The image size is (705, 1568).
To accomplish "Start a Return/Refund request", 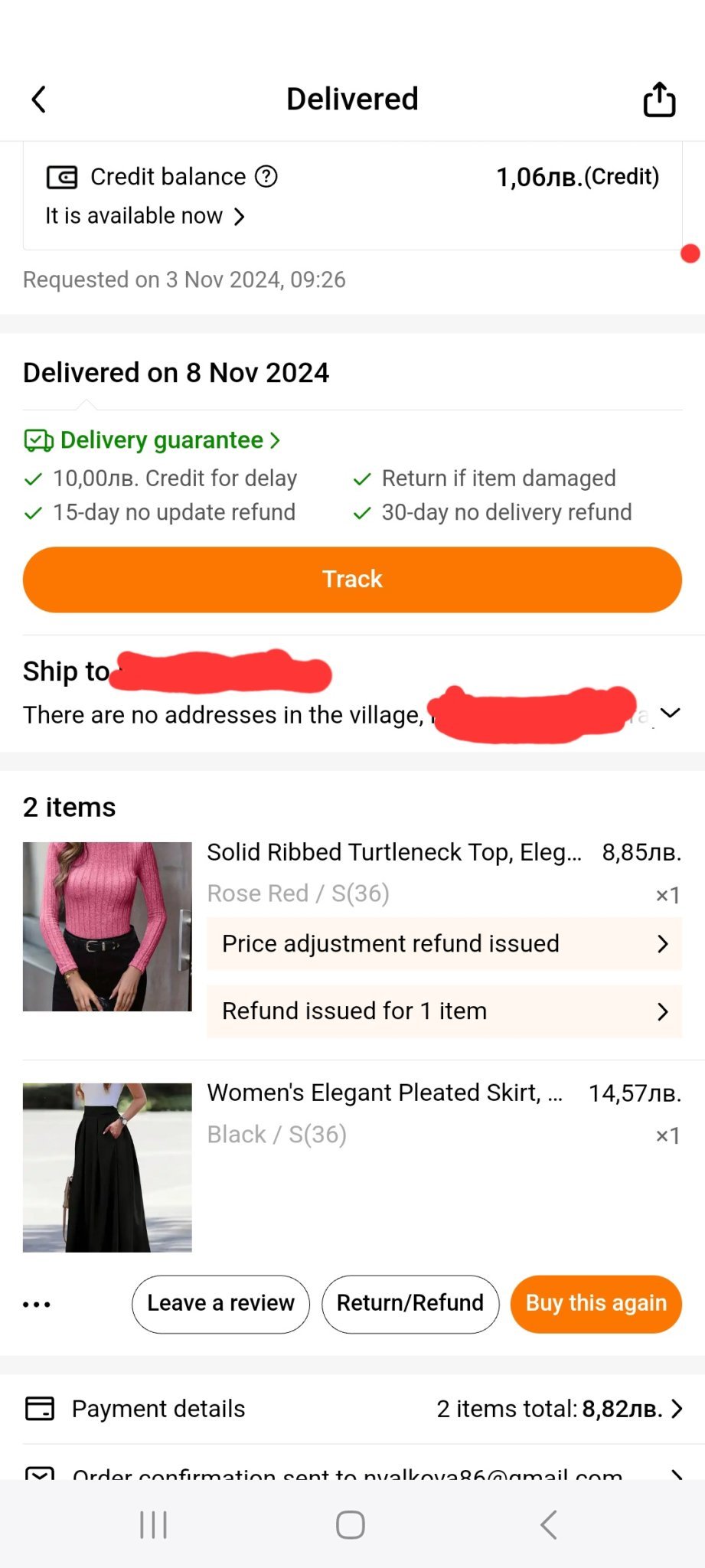I will pos(410,1304).
